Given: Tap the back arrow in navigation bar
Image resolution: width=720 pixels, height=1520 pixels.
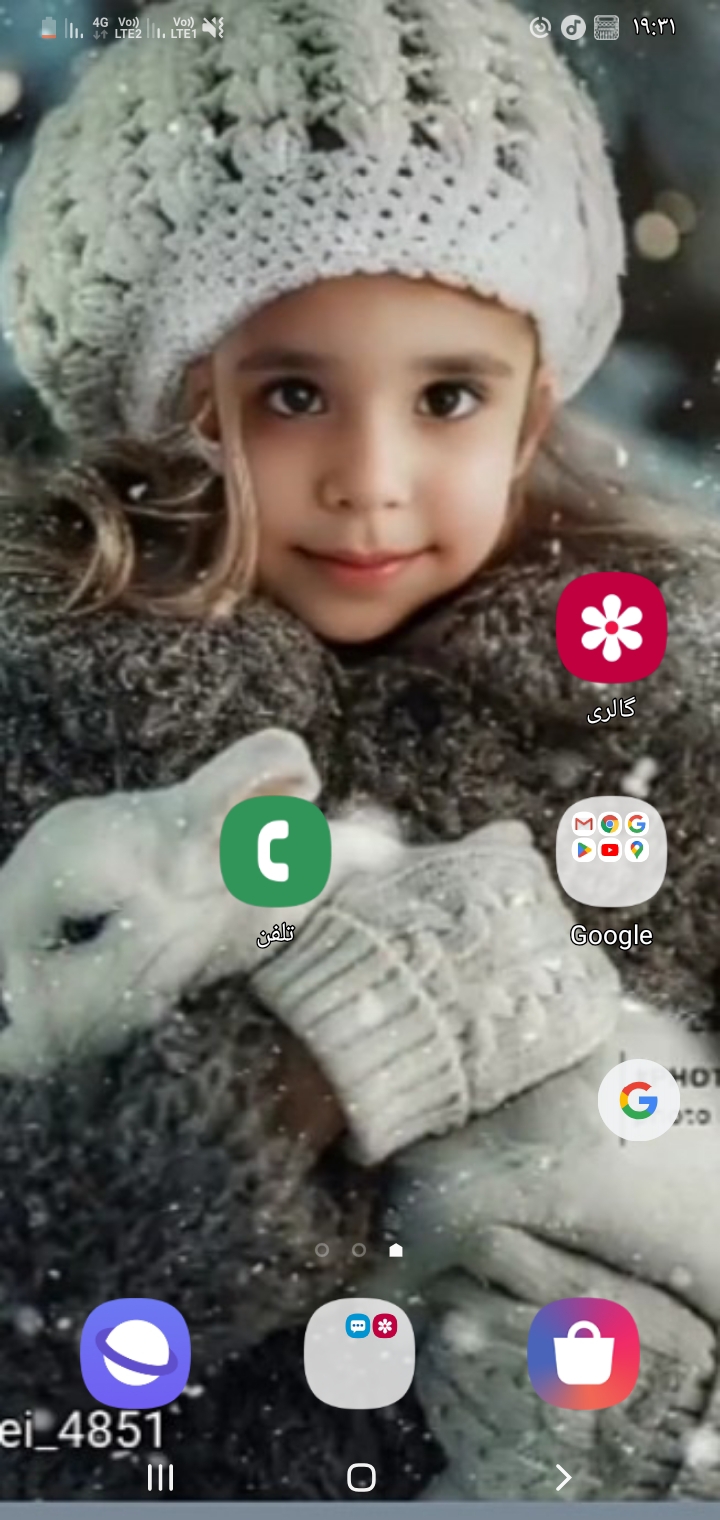Looking at the screenshot, I should click(x=563, y=1477).
